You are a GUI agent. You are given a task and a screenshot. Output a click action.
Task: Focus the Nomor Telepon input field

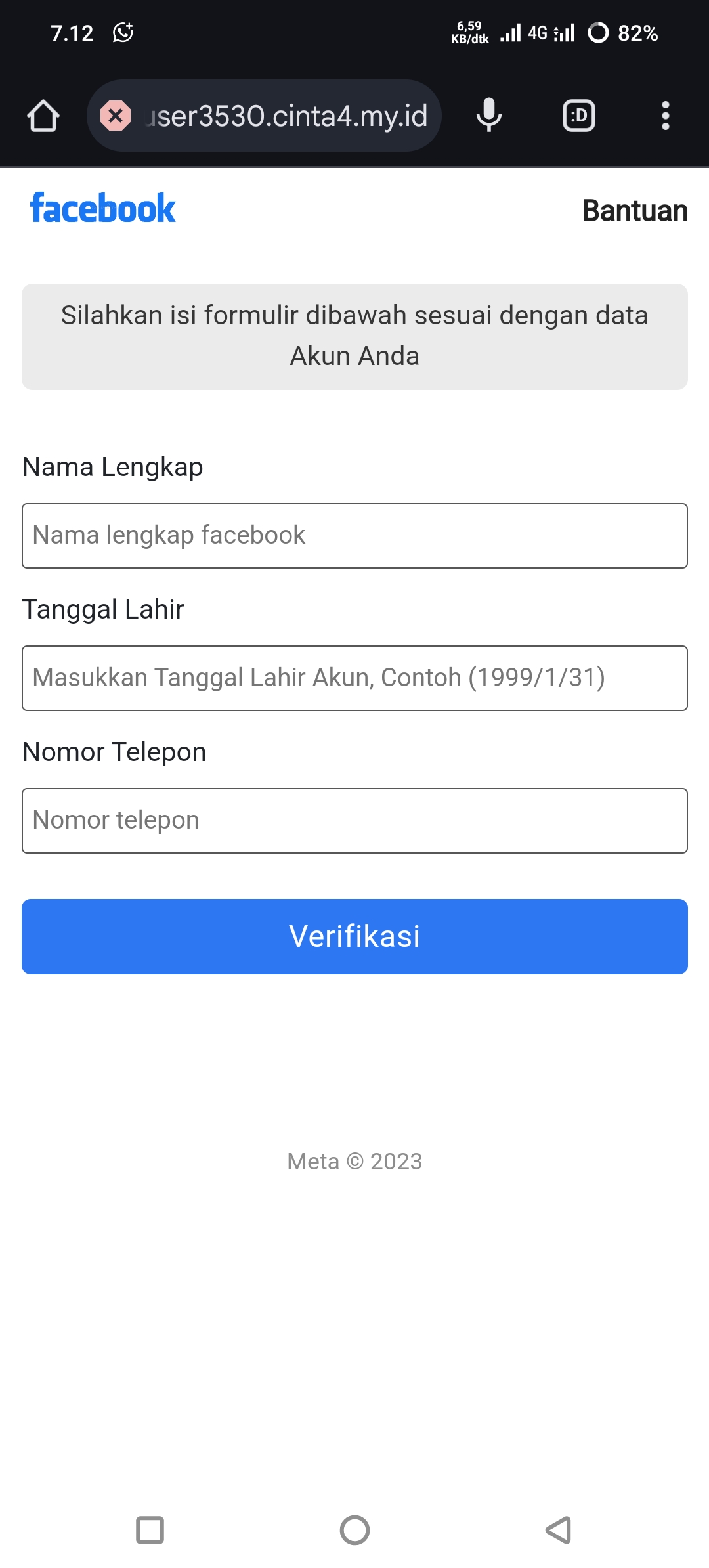[x=354, y=820]
